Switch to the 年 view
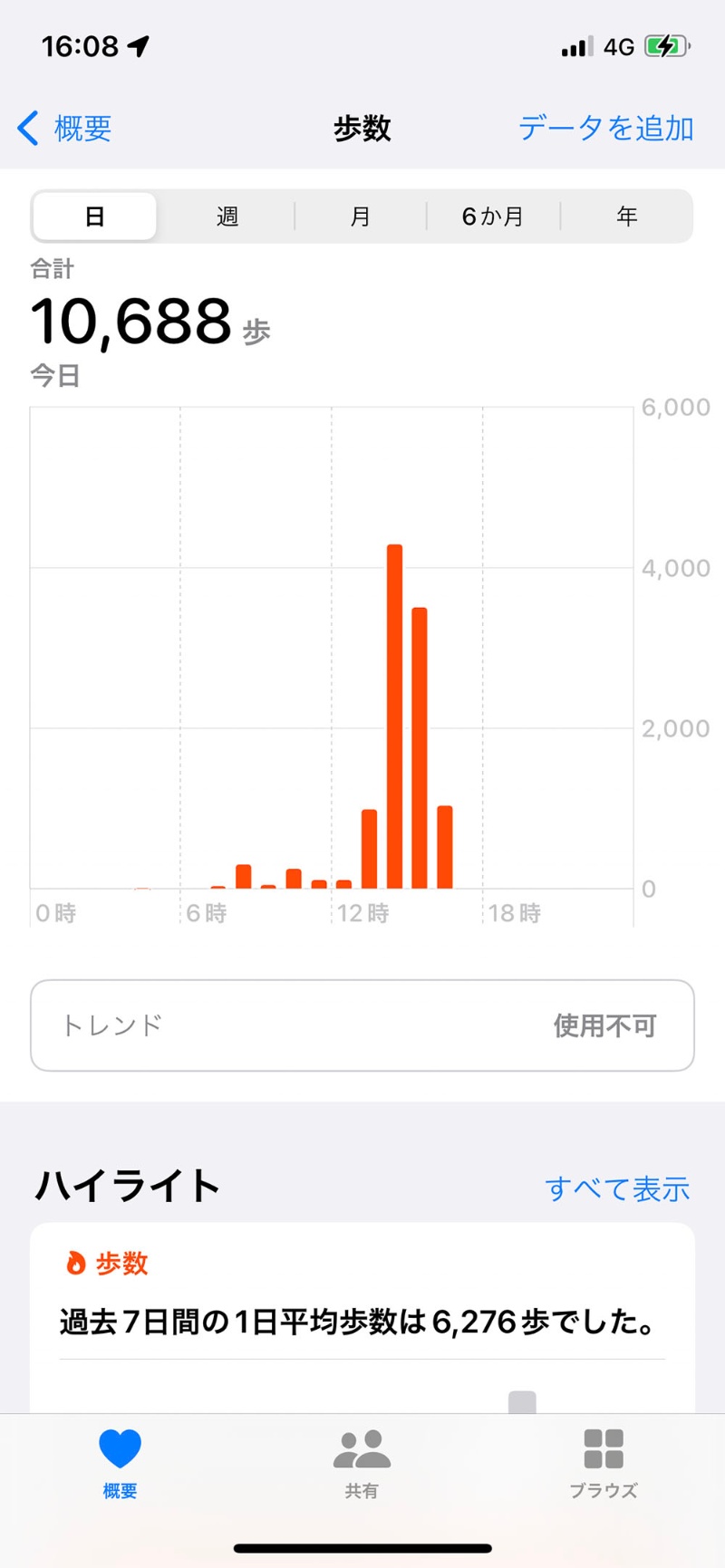 point(626,216)
